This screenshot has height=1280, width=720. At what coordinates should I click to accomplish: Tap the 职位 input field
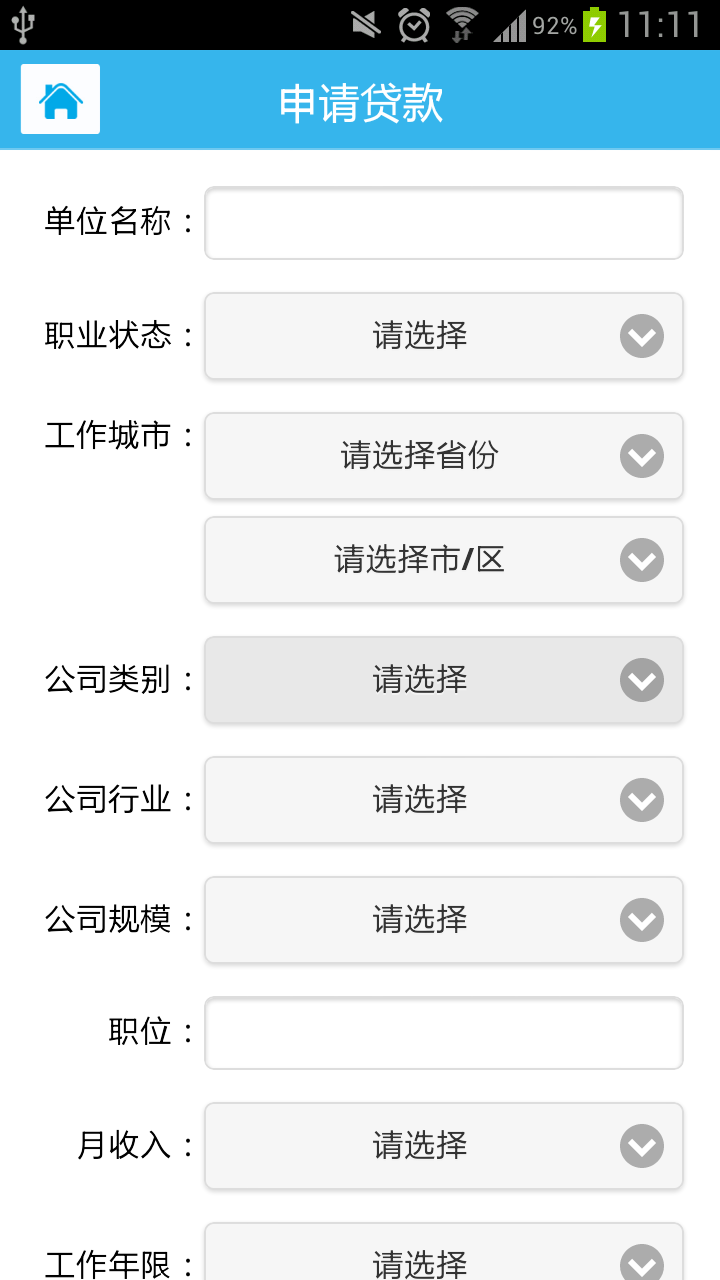(x=443, y=1033)
